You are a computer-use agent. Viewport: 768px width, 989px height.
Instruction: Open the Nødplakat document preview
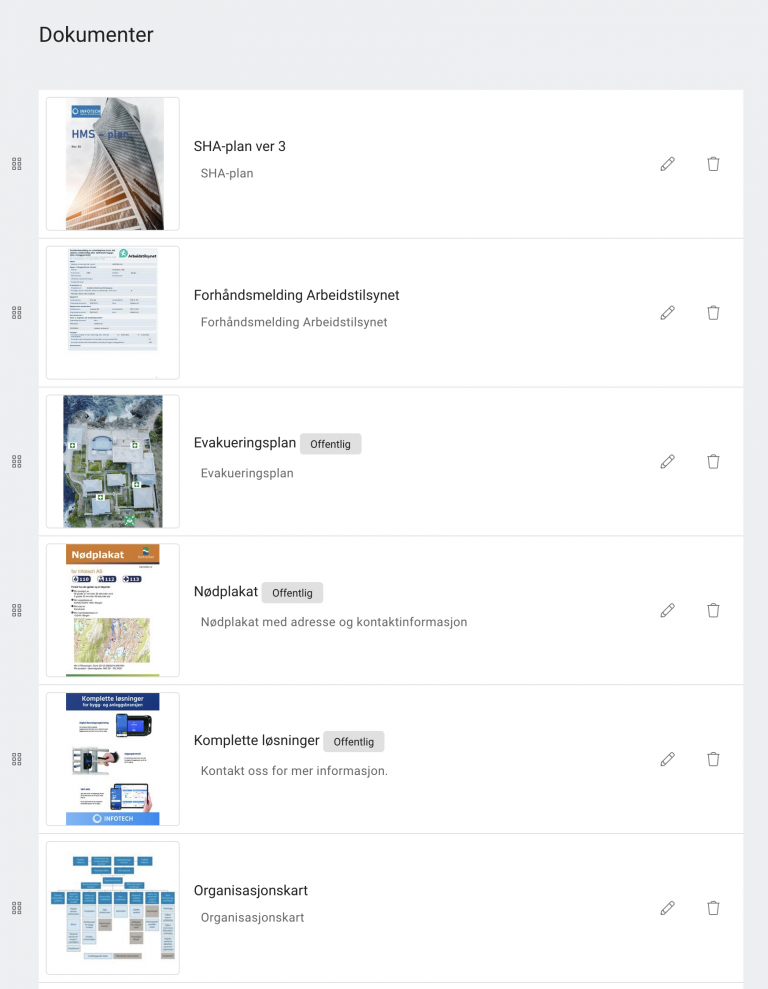click(x=113, y=610)
